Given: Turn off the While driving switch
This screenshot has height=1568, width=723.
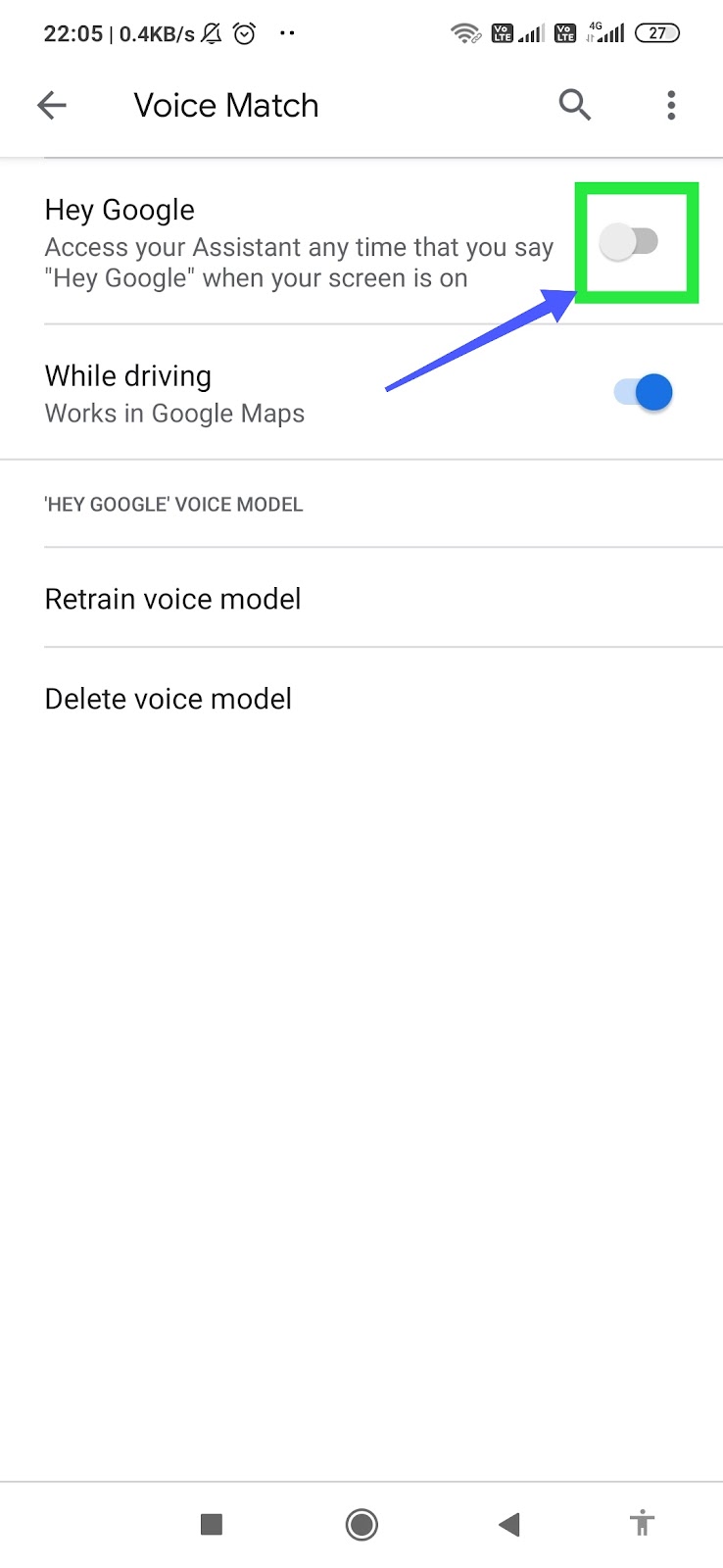Looking at the screenshot, I should pos(644,393).
